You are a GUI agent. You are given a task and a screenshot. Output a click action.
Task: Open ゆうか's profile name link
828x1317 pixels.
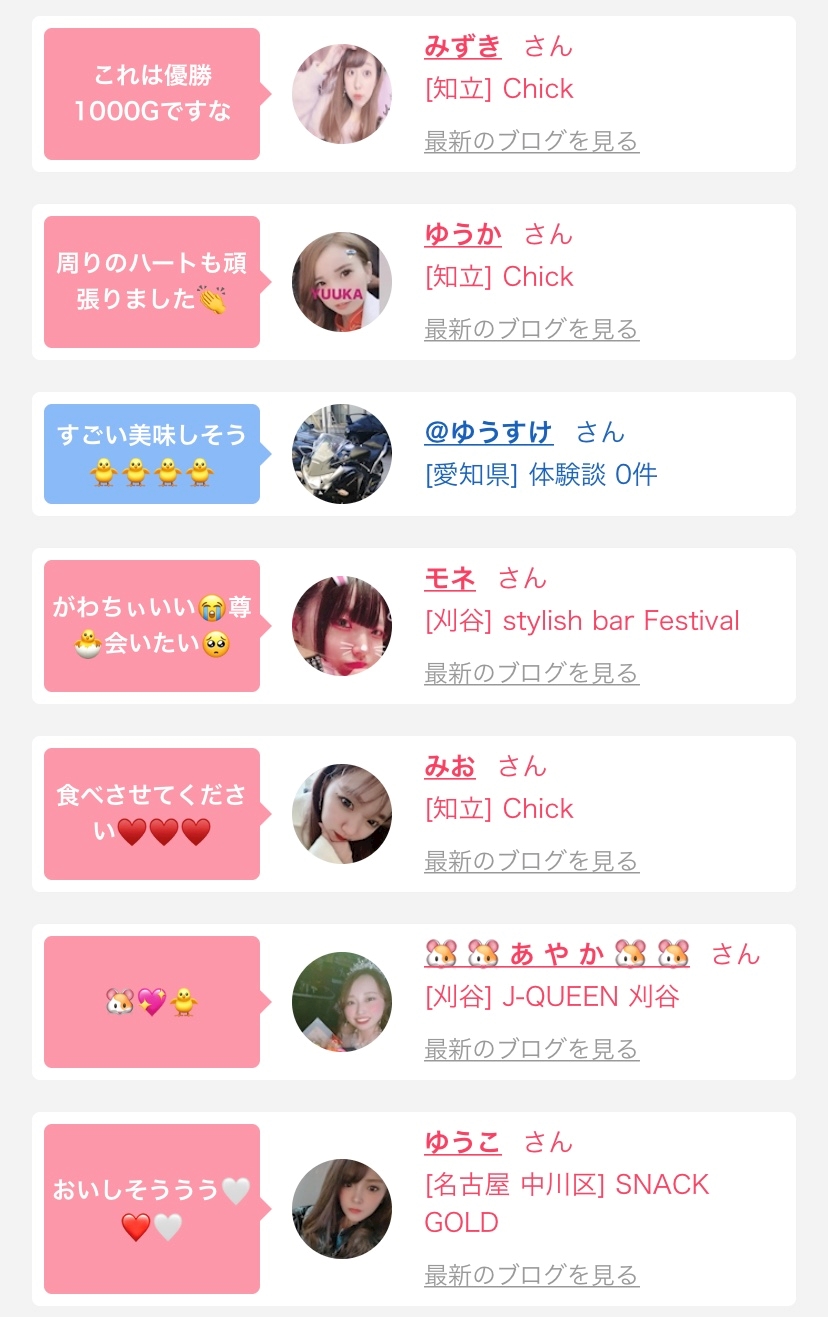click(x=463, y=234)
